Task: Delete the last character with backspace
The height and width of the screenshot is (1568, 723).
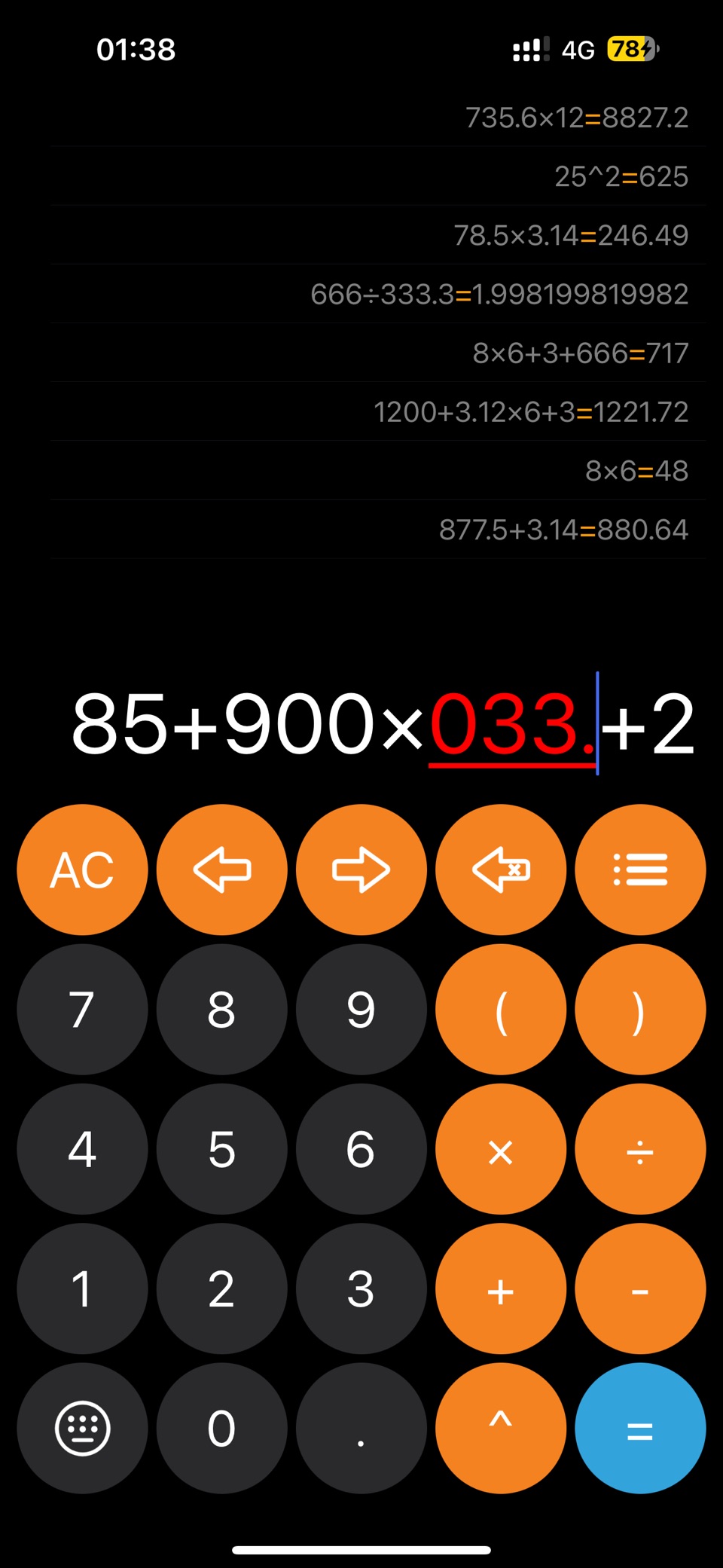Action: [x=501, y=870]
